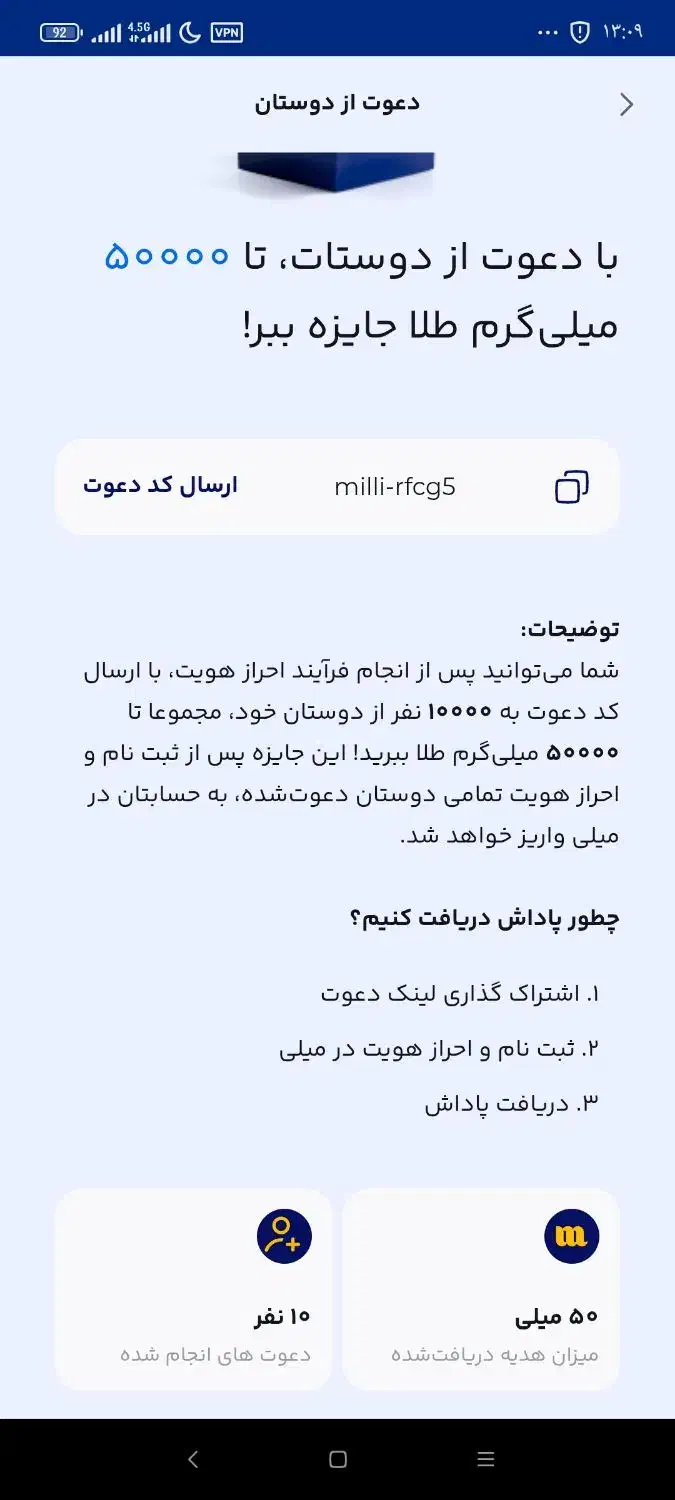Open the ۵۰ میلی received gift card
Screen dimensions: 675x1500
[x=481, y=1289]
